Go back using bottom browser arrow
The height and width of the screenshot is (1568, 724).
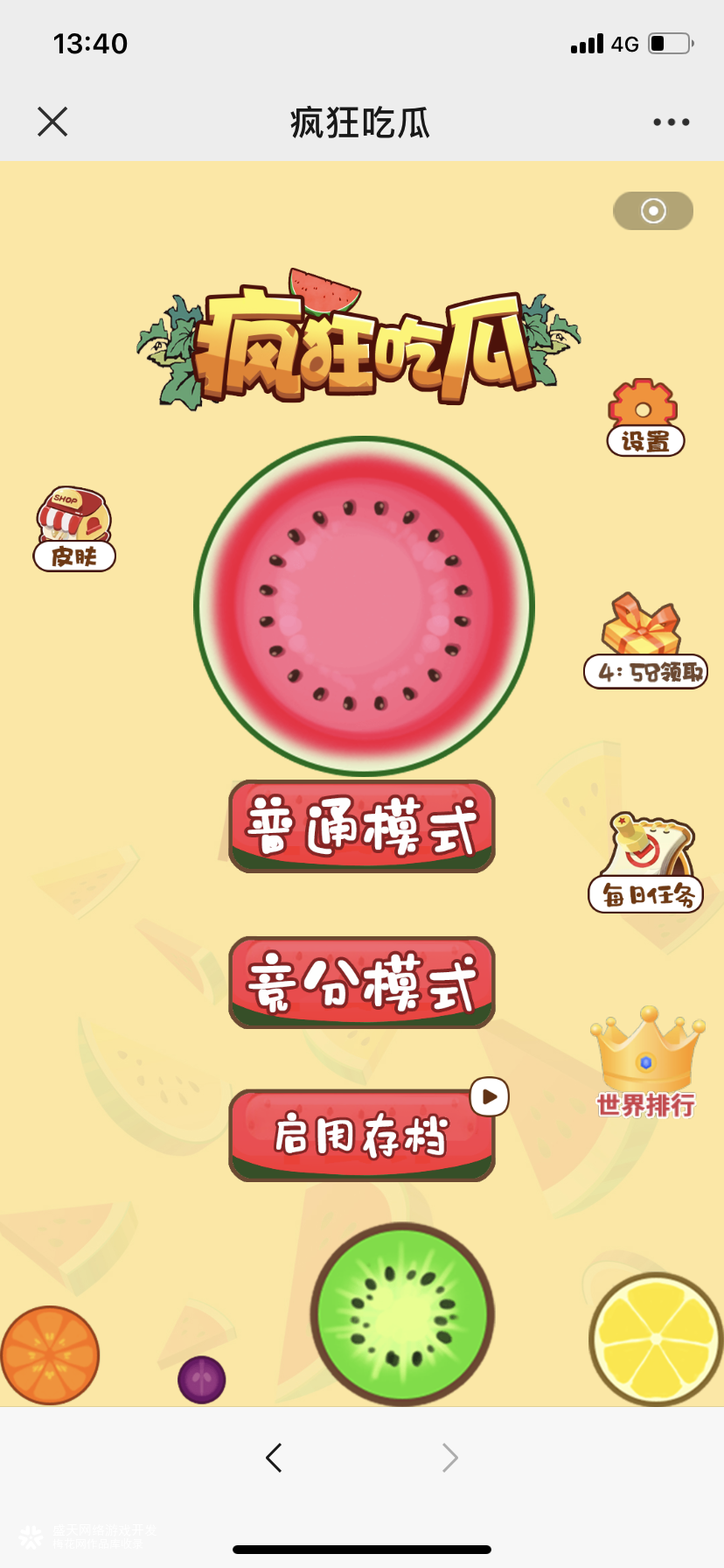tap(274, 1458)
